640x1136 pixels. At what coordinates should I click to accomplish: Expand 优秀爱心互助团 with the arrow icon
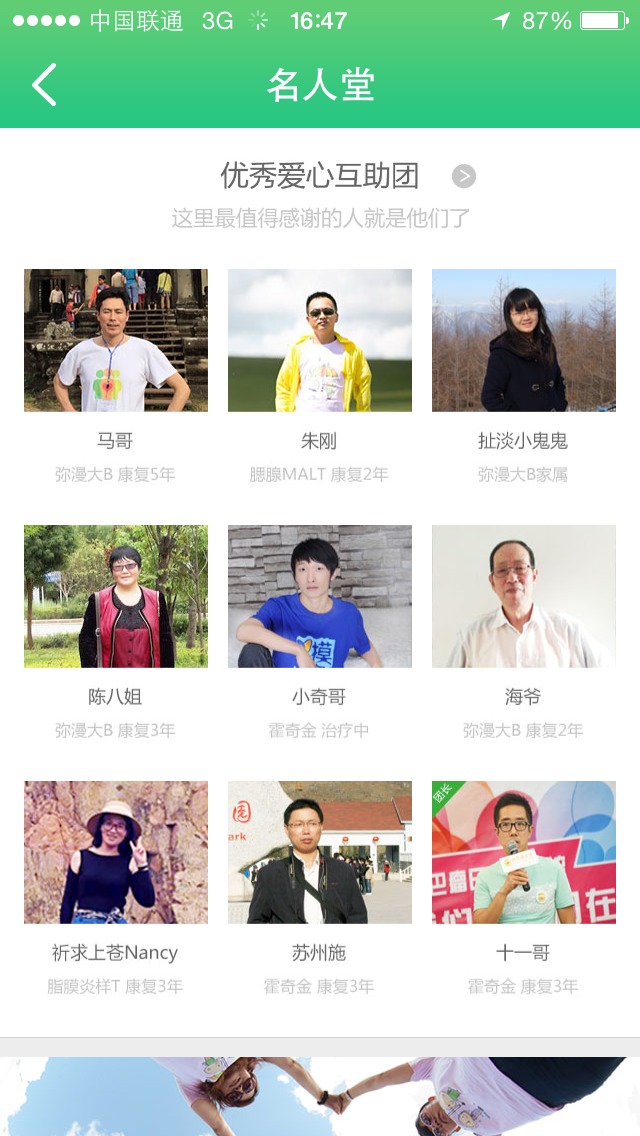463,177
